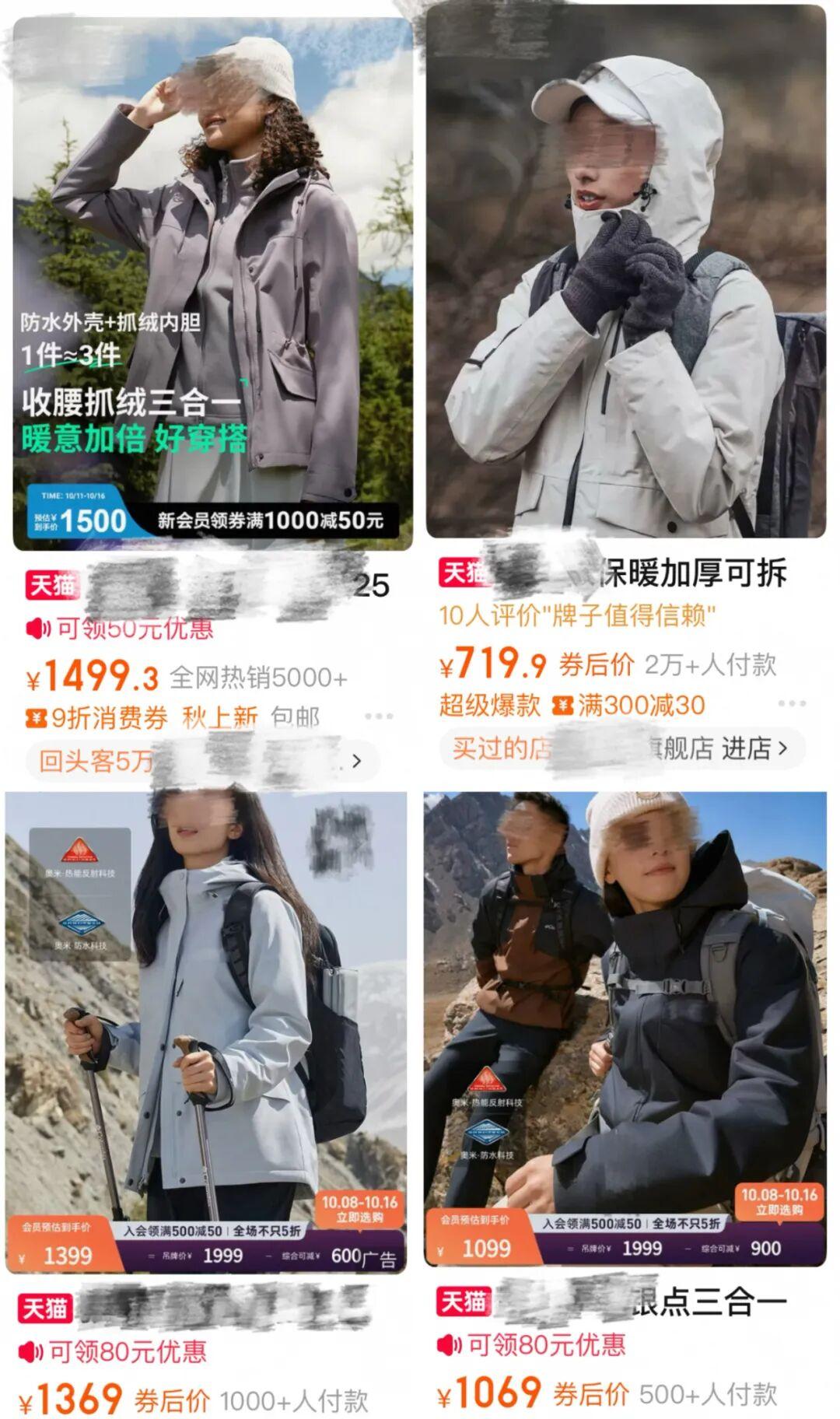Open more options on the ¥1499.3 item
The height and width of the screenshot is (1419, 840).
[x=379, y=716]
